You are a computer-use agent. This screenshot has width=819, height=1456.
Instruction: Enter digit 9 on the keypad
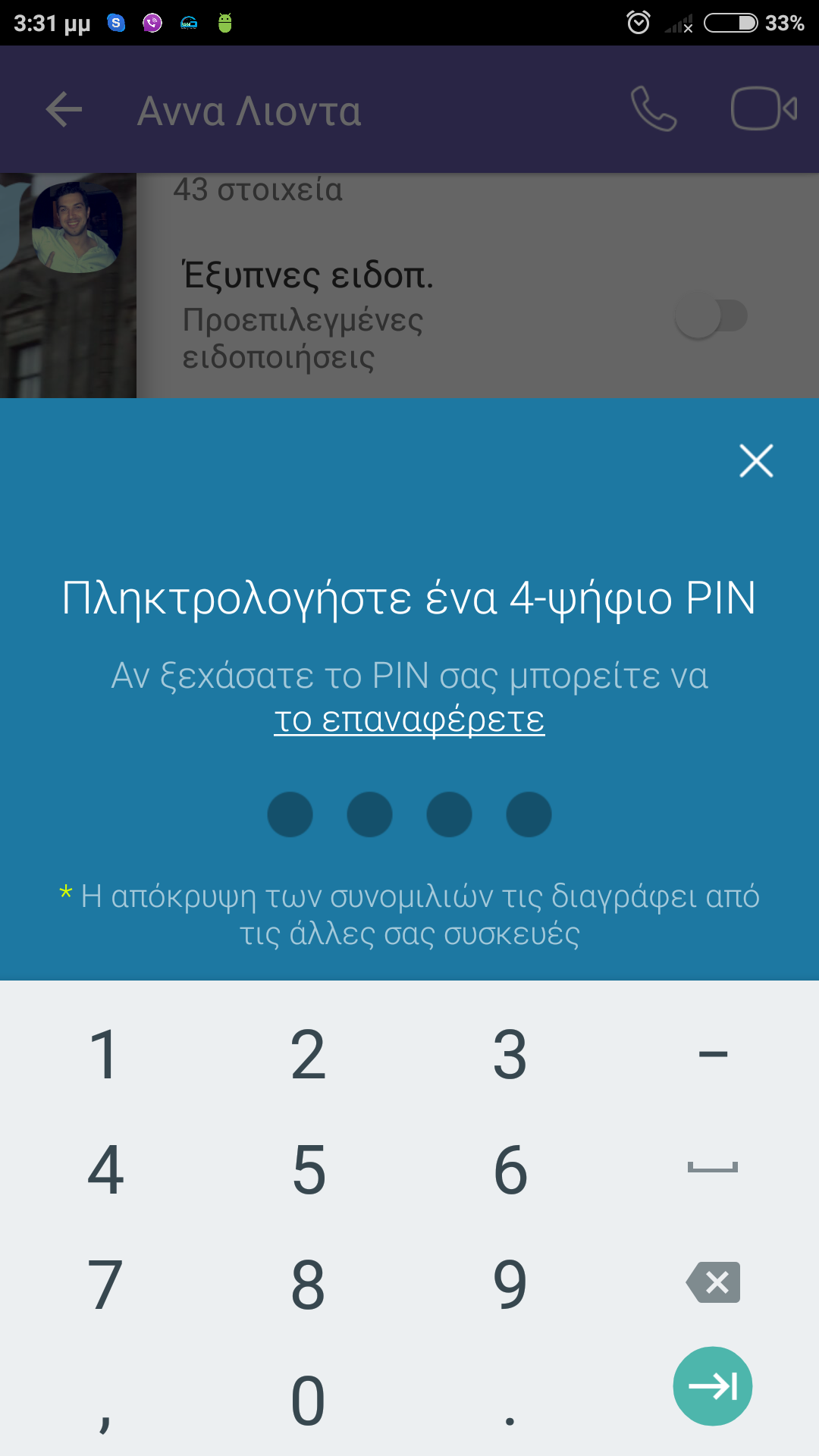tap(510, 1285)
